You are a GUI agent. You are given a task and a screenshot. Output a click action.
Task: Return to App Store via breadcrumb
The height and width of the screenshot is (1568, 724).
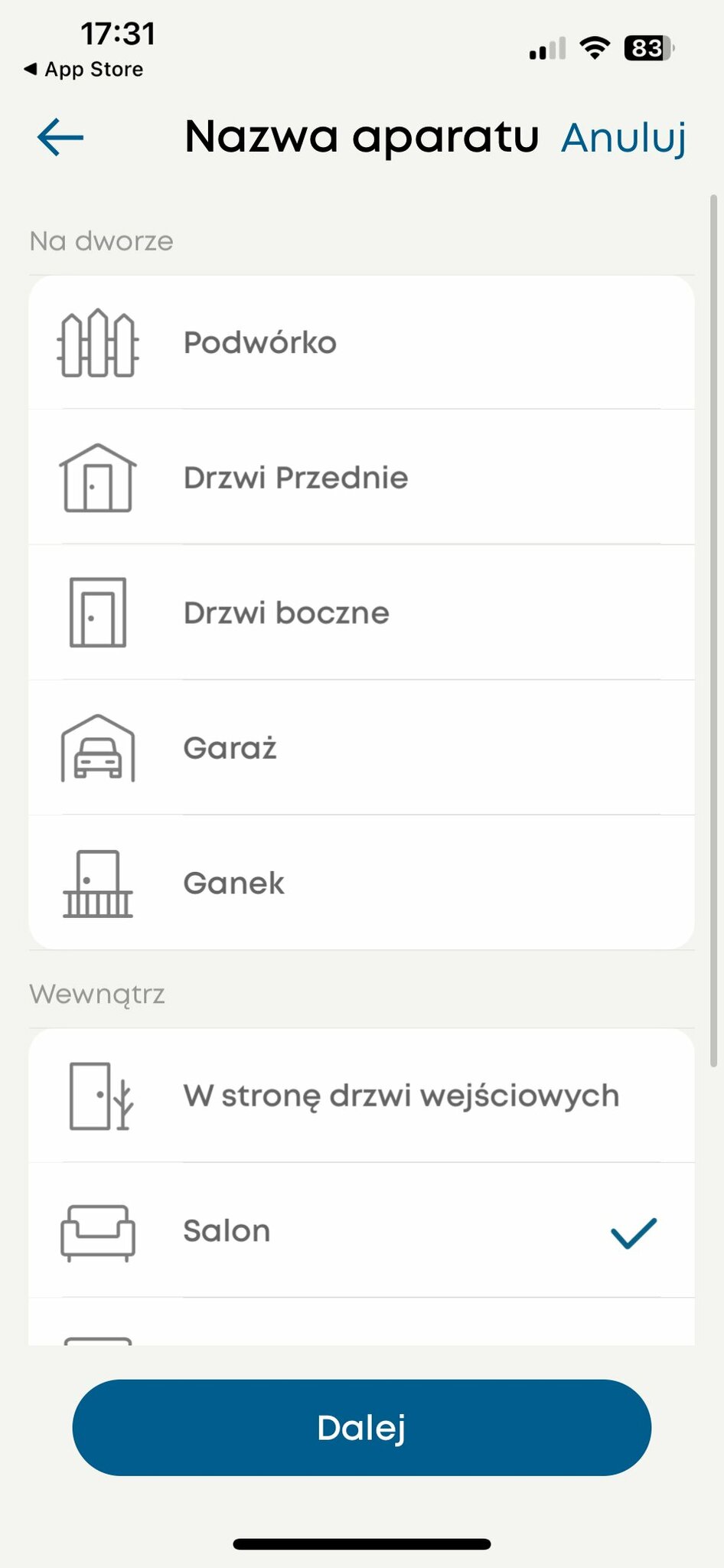coord(83,69)
